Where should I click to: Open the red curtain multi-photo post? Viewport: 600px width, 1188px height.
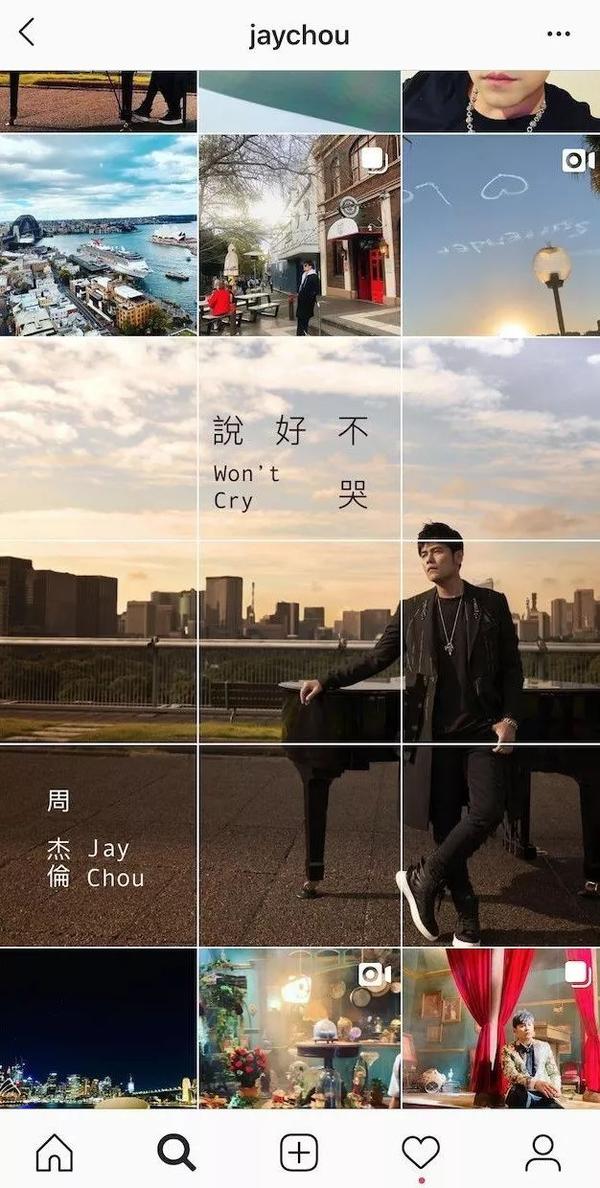point(501,1028)
